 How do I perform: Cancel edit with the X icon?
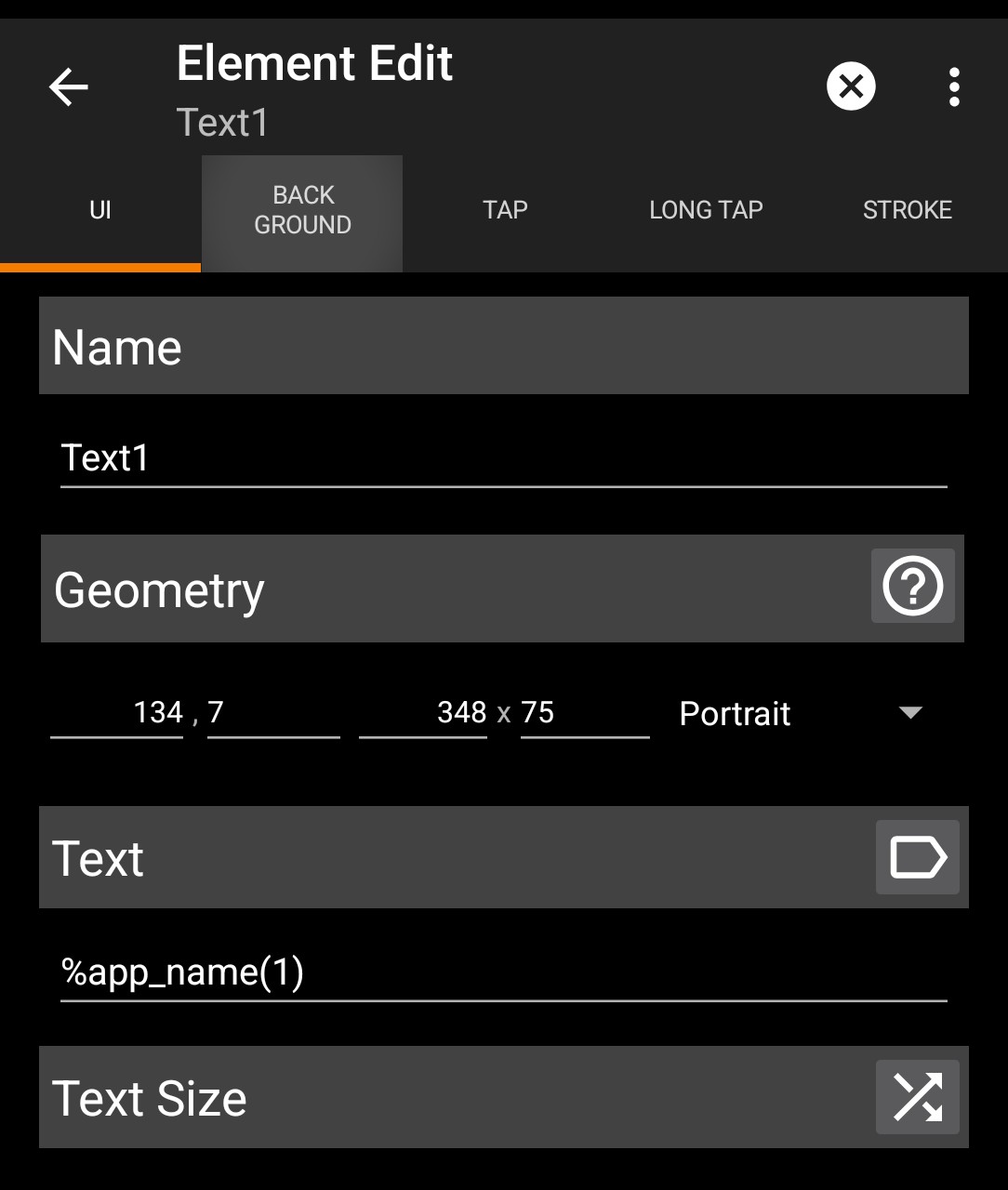851,86
